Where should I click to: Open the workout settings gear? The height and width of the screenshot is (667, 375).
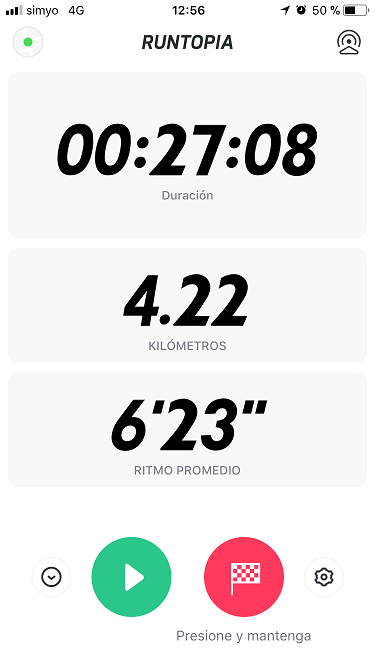point(324,577)
